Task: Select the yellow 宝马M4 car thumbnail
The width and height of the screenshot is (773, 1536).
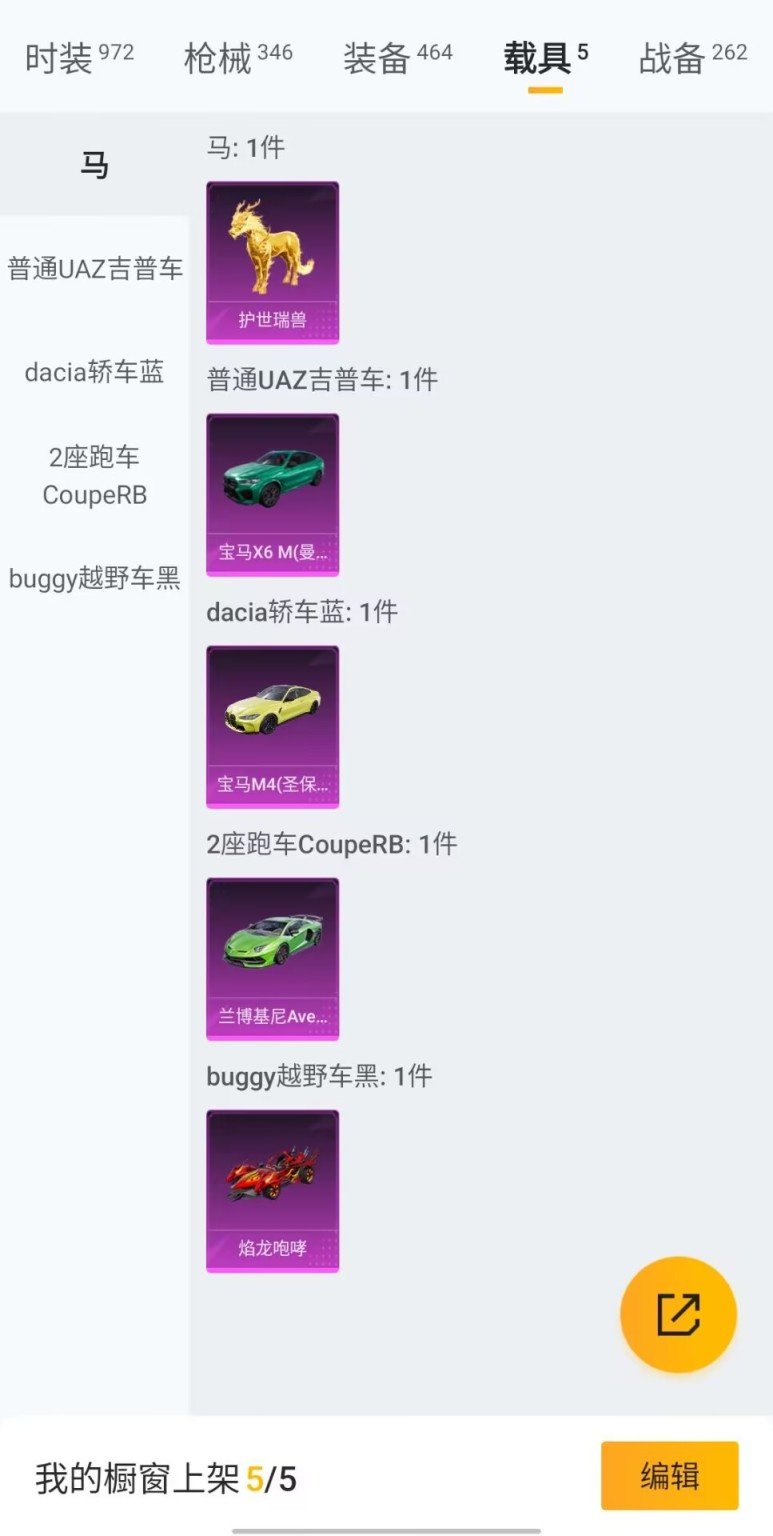Action: point(272,724)
